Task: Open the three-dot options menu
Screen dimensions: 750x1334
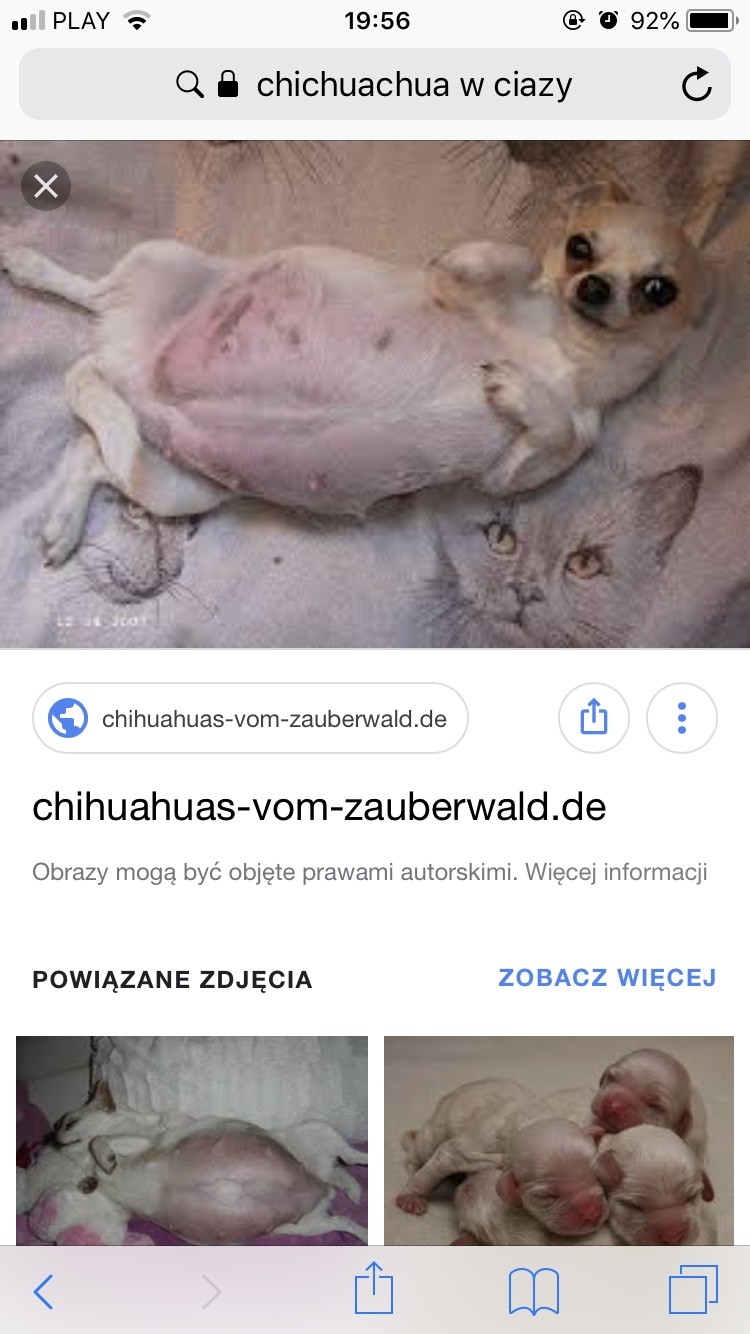Action: click(682, 718)
